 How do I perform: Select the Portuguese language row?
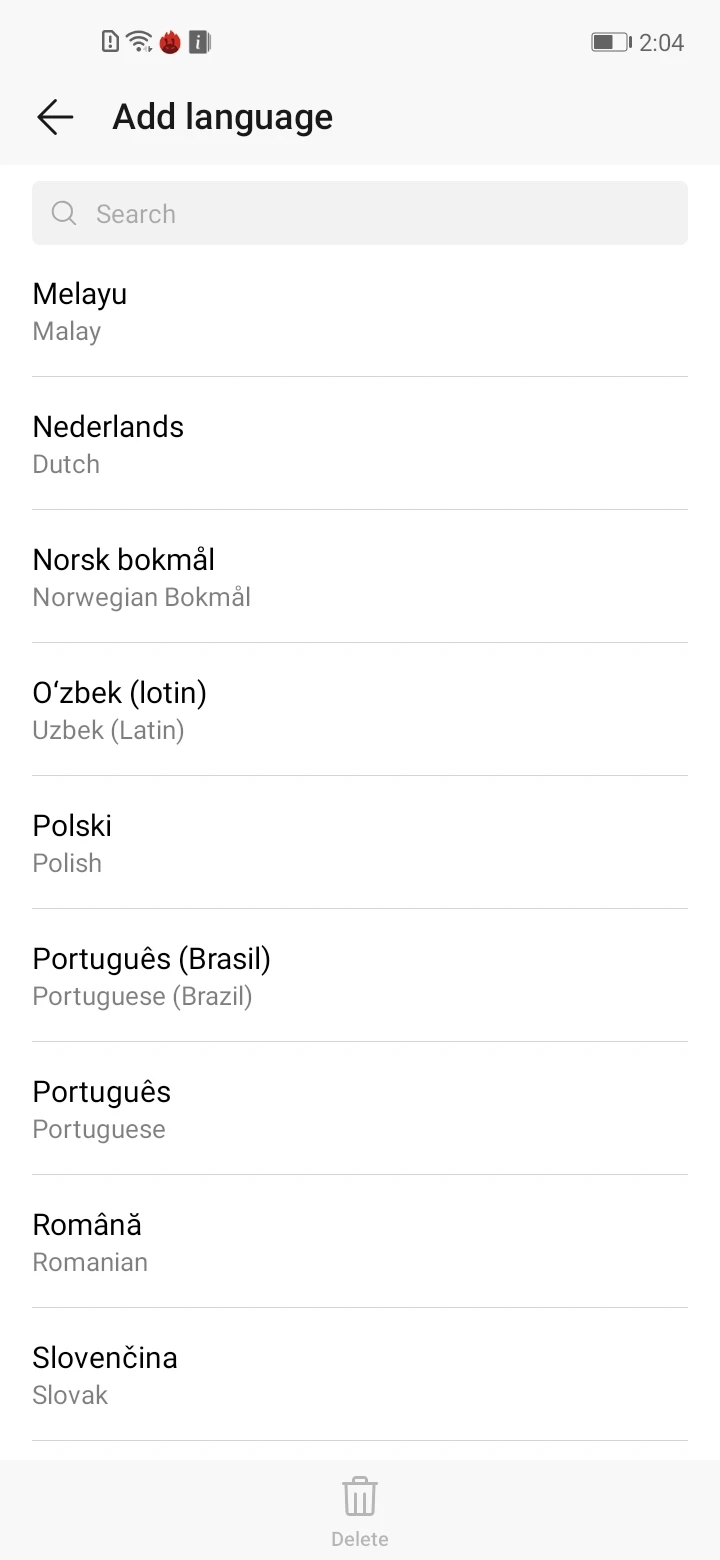tap(360, 1109)
